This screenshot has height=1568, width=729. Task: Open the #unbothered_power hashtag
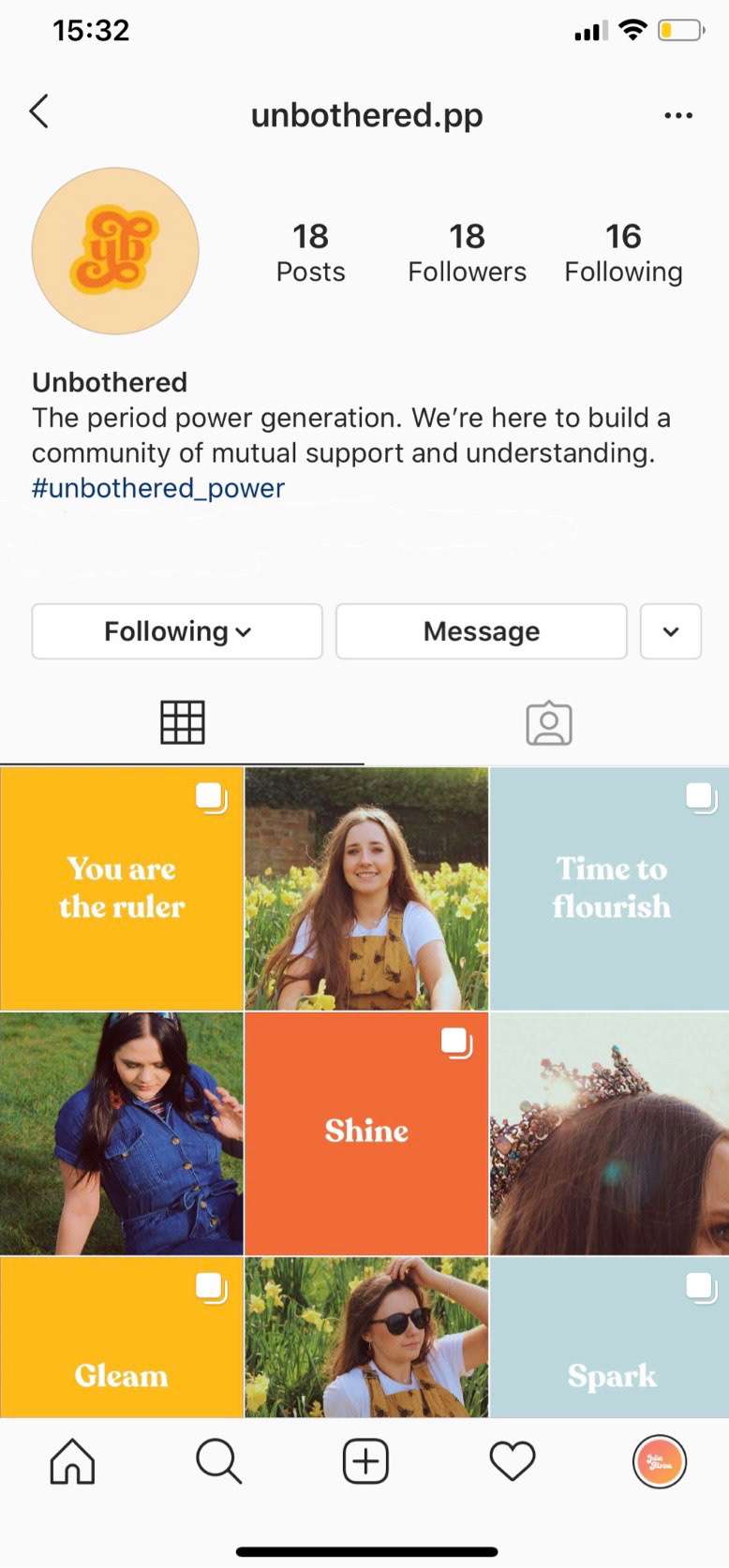click(x=158, y=488)
